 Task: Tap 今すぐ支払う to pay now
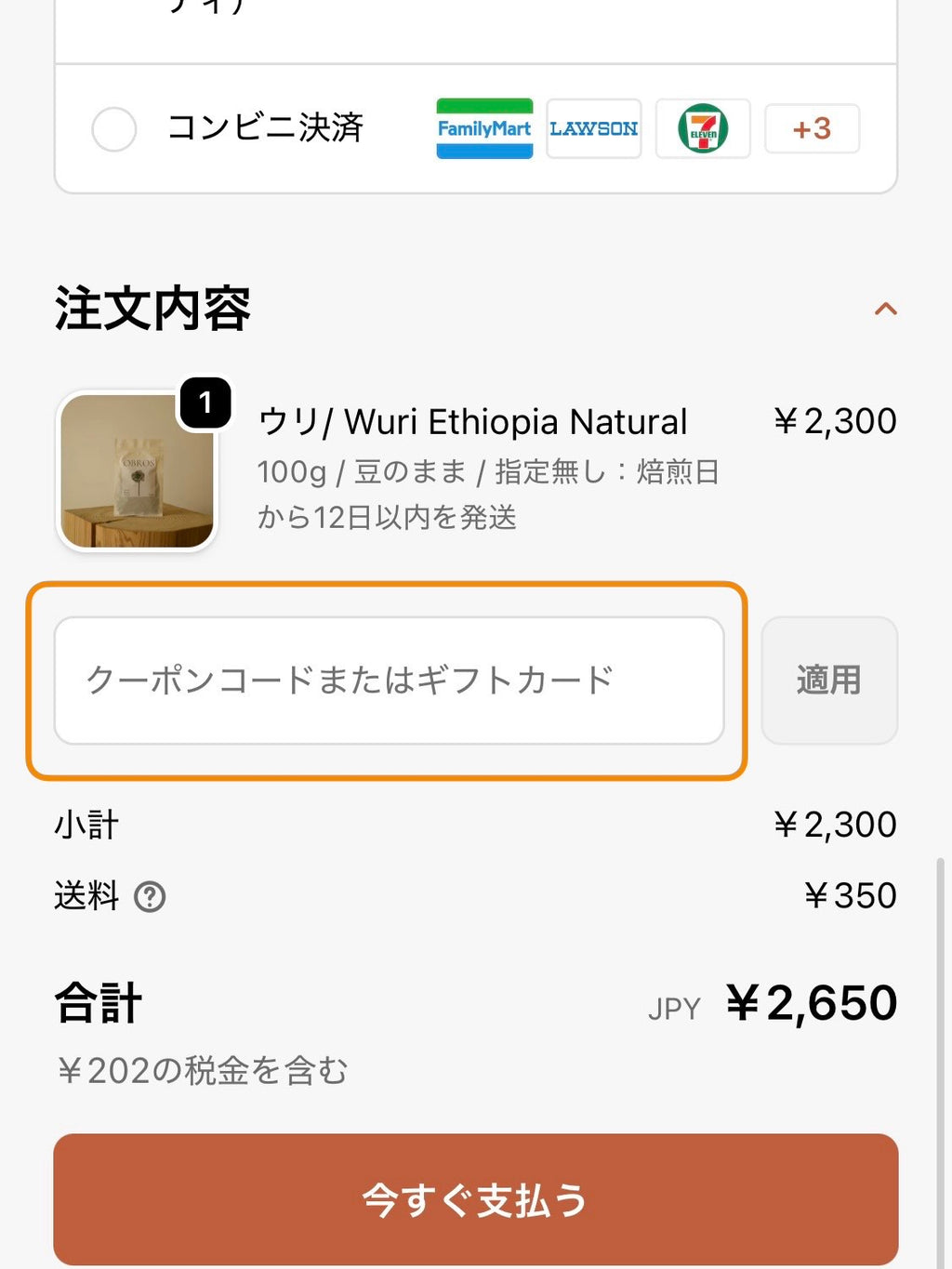(475, 1199)
